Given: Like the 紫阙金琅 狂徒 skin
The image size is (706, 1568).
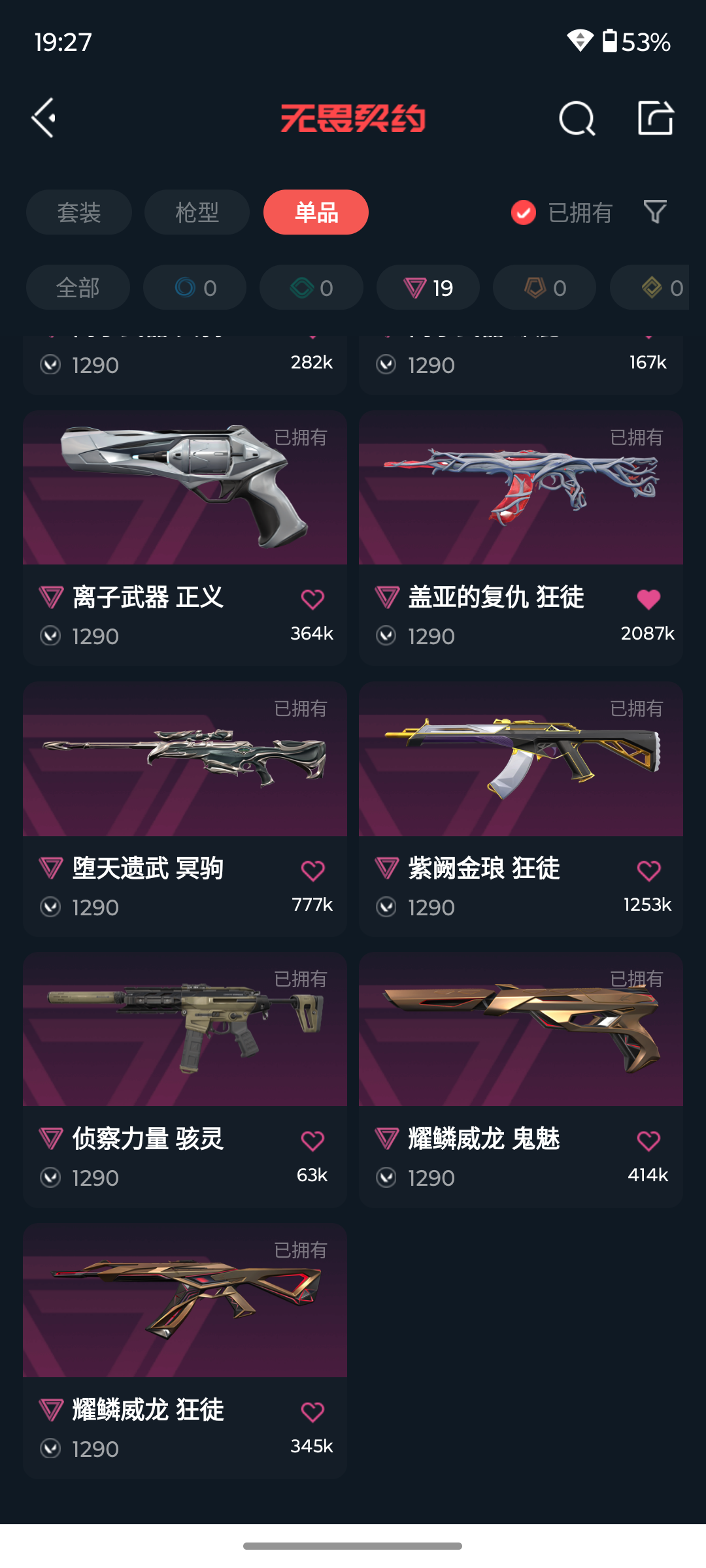Looking at the screenshot, I should point(648,870).
